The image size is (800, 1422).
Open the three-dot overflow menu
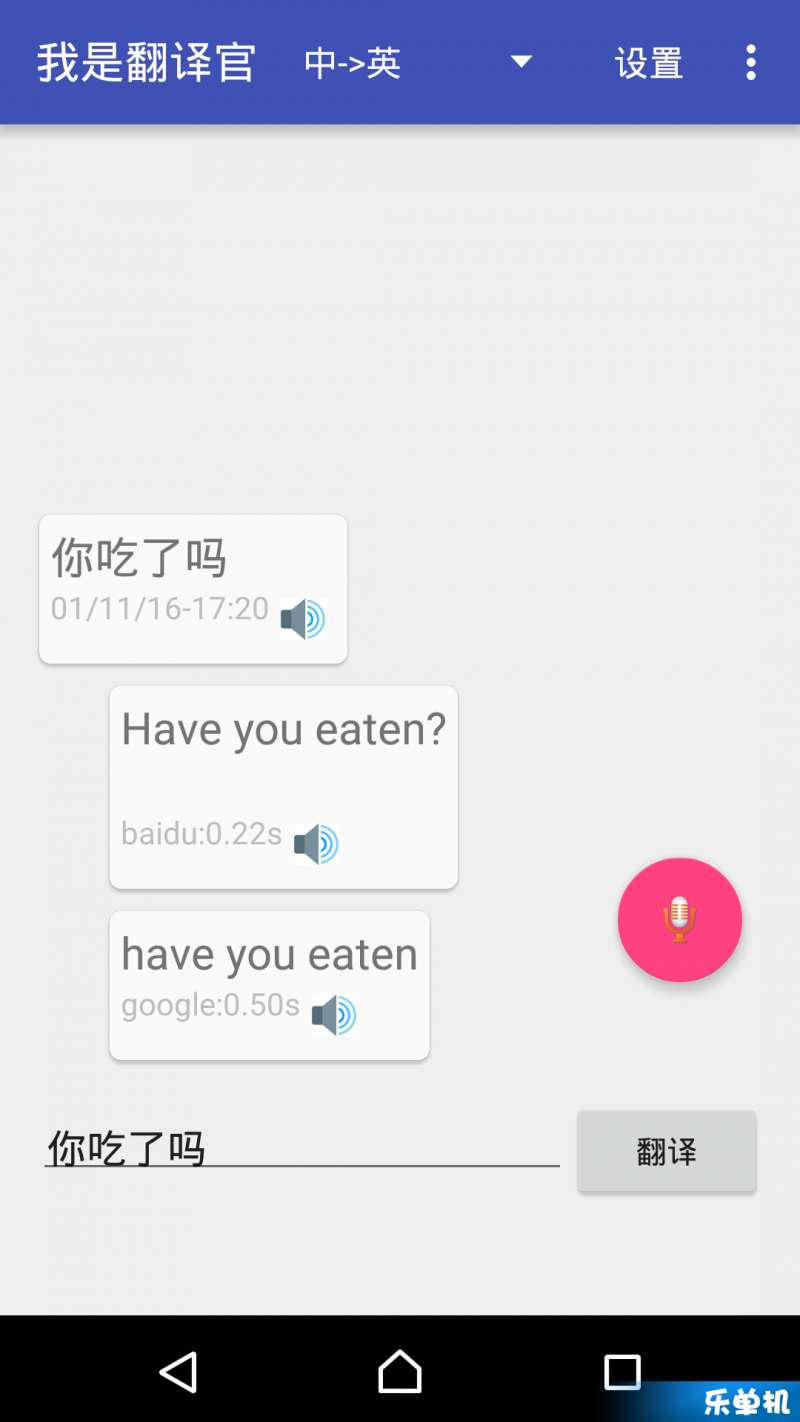[750, 63]
